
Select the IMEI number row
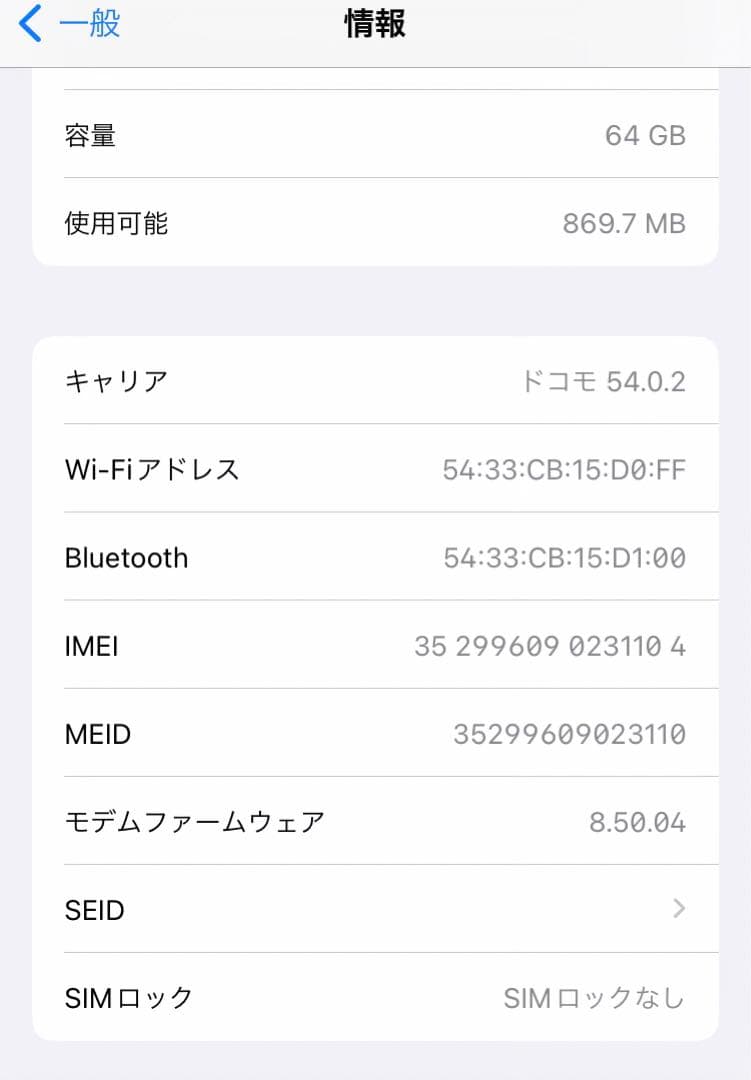point(375,645)
